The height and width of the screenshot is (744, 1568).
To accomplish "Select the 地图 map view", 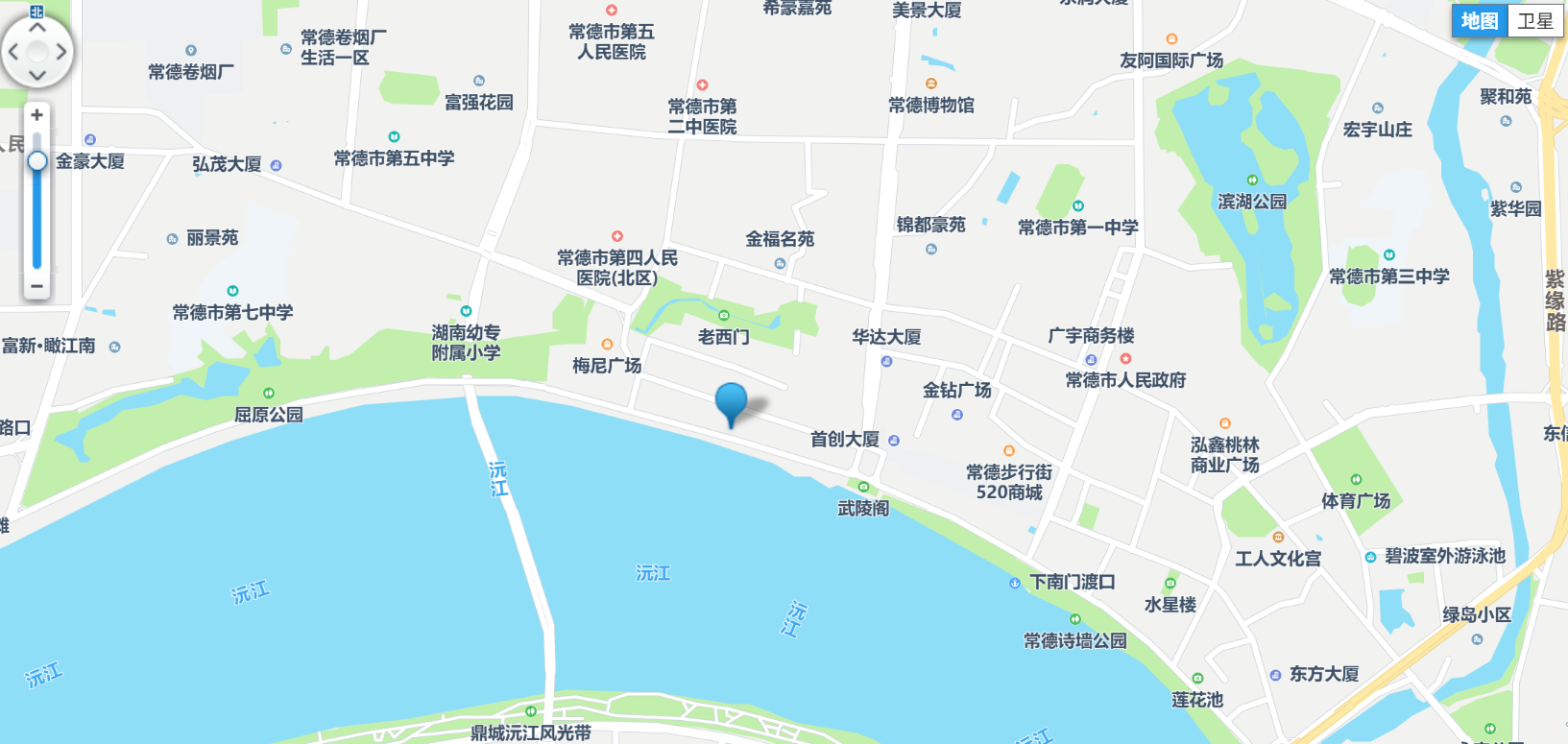I will (1480, 20).
